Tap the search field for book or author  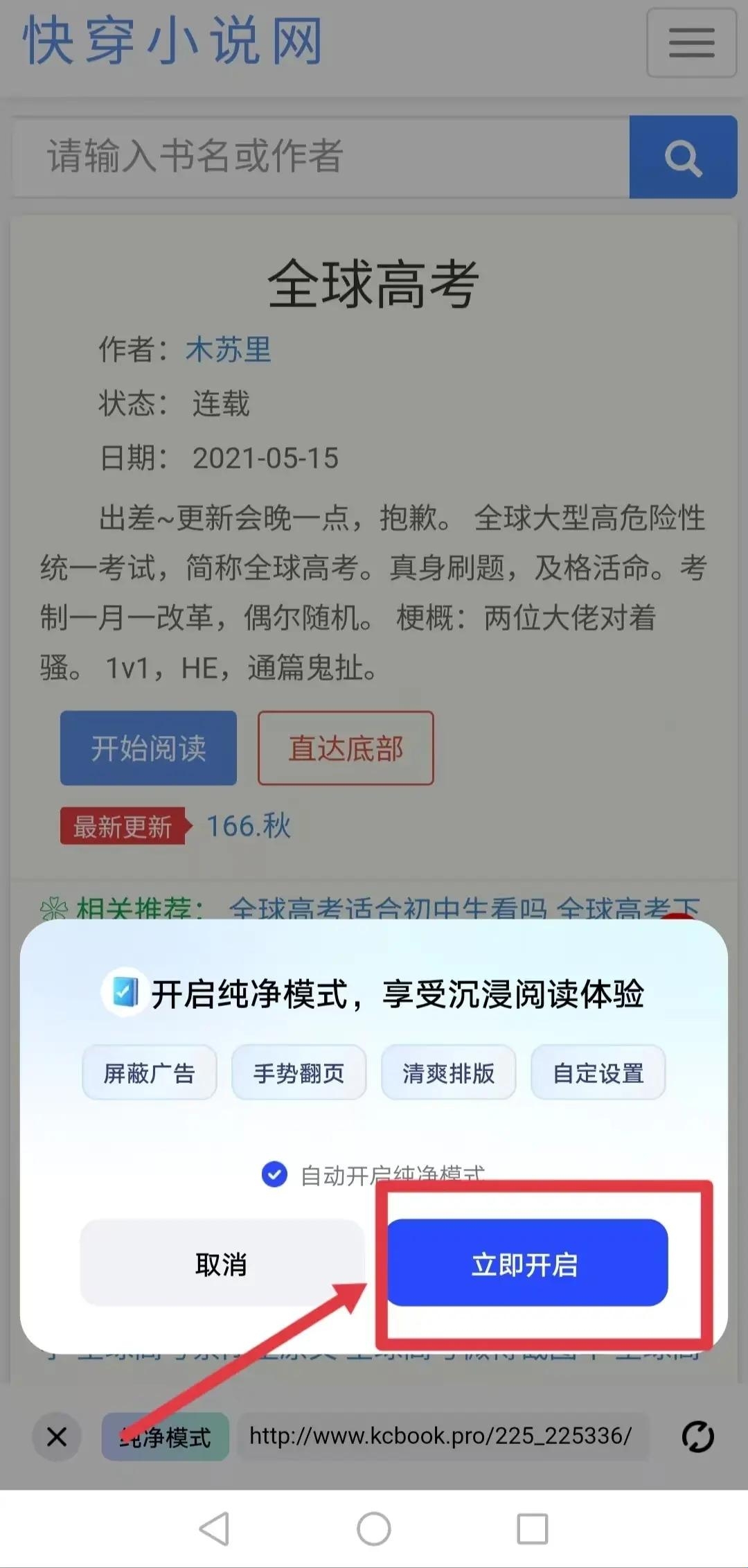(x=321, y=157)
